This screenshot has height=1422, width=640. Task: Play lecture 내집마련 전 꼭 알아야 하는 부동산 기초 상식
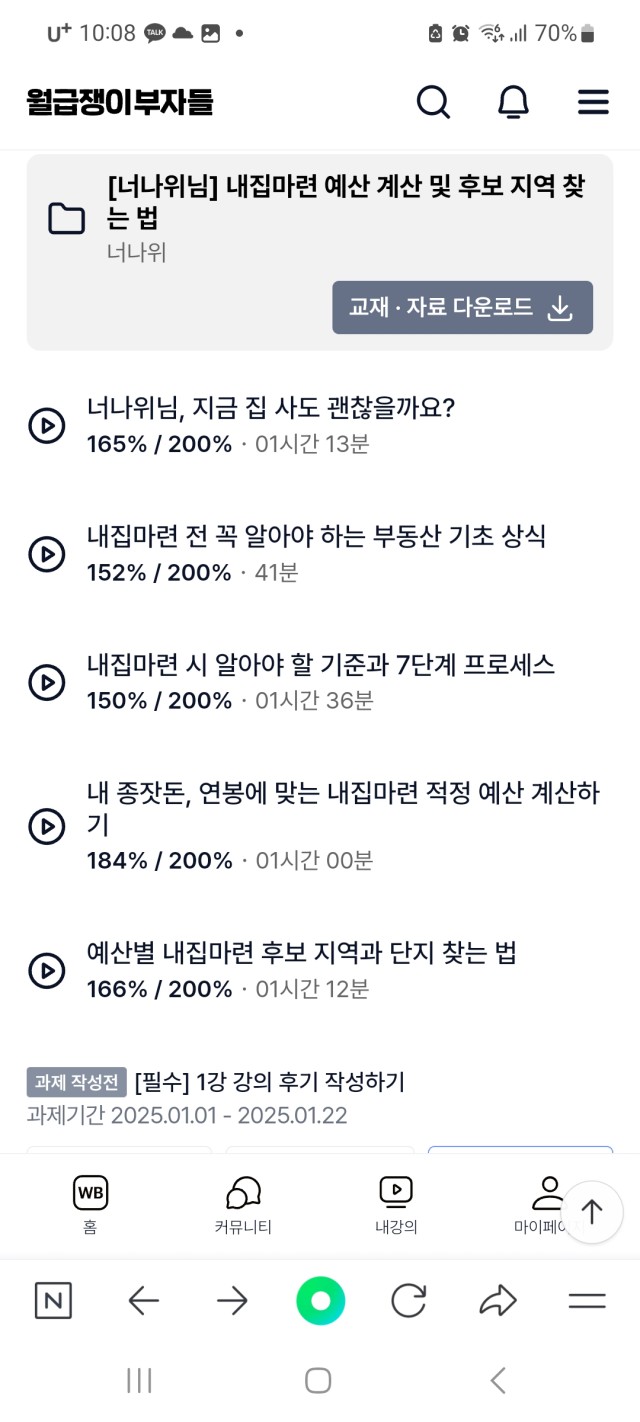pos(46,554)
